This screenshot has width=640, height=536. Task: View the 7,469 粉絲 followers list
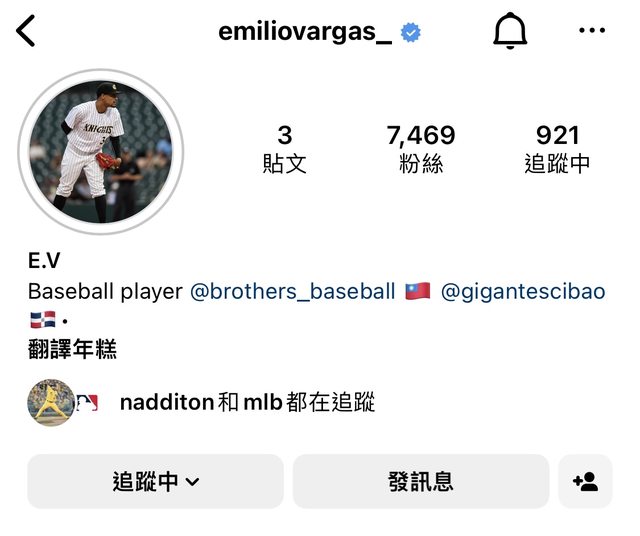point(421,149)
